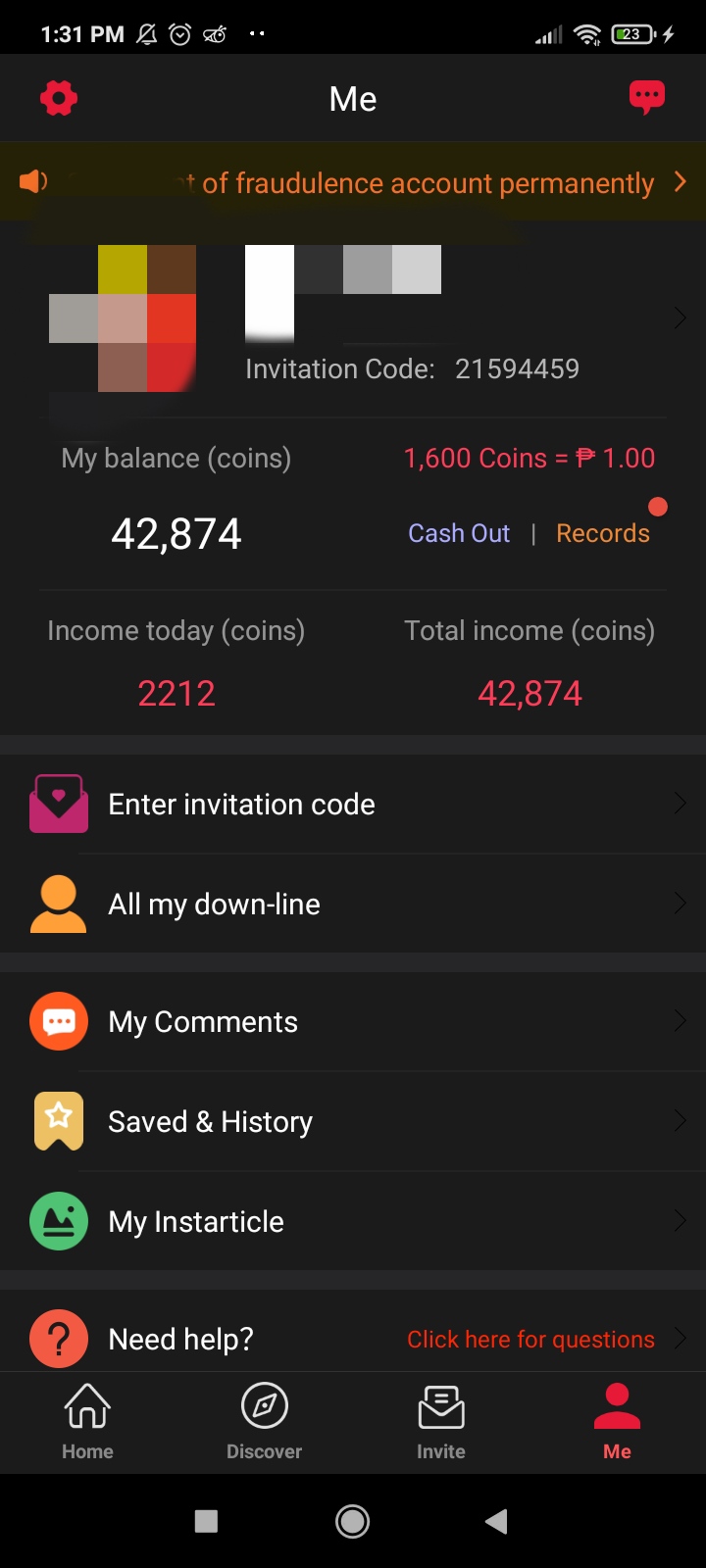The width and height of the screenshot is (706, 1568).
Task: Tap Cash Out to withdraw coins
Action: tap(459, 533)
